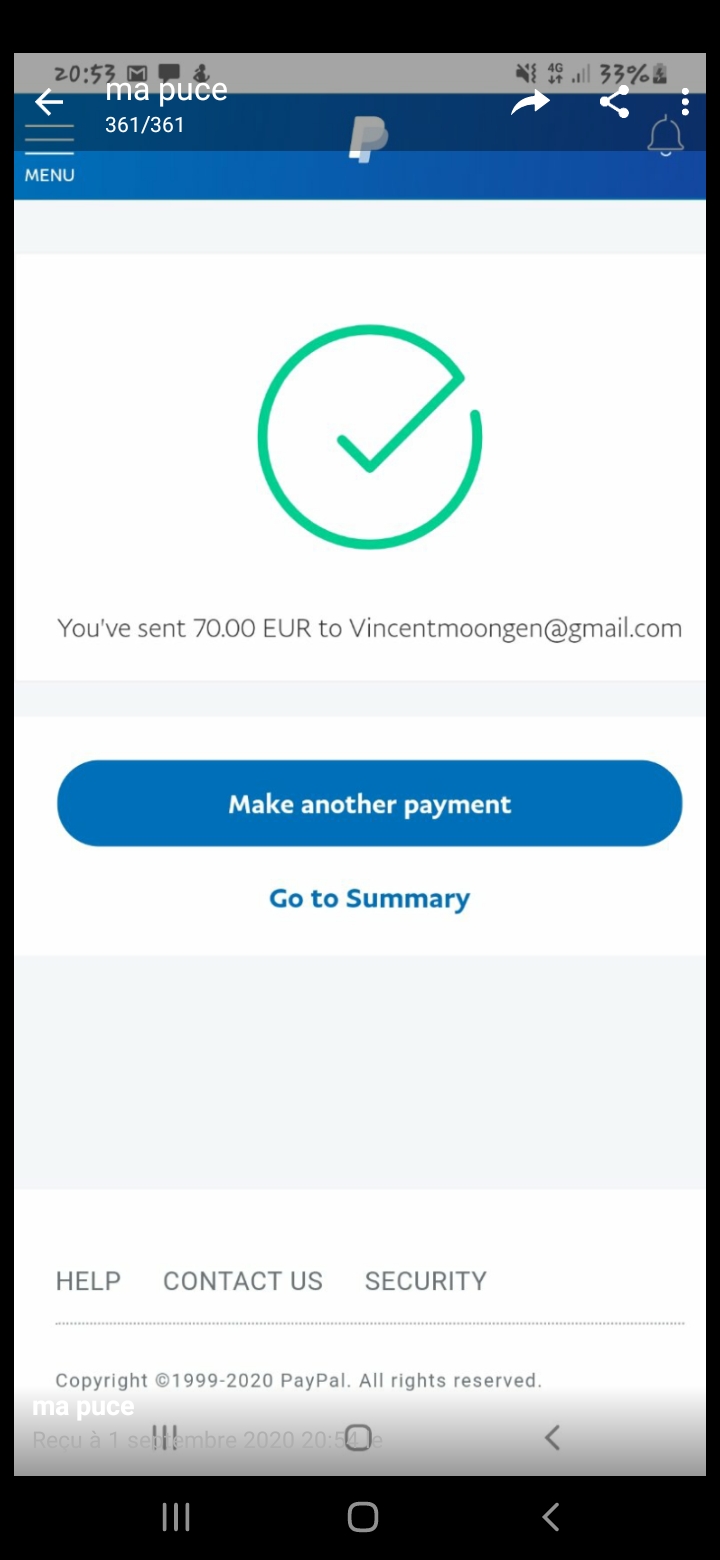Viewport: 720px width, 1560px height.
Task: Open recent apps from the navigation bar
Action: [176, 1516]
